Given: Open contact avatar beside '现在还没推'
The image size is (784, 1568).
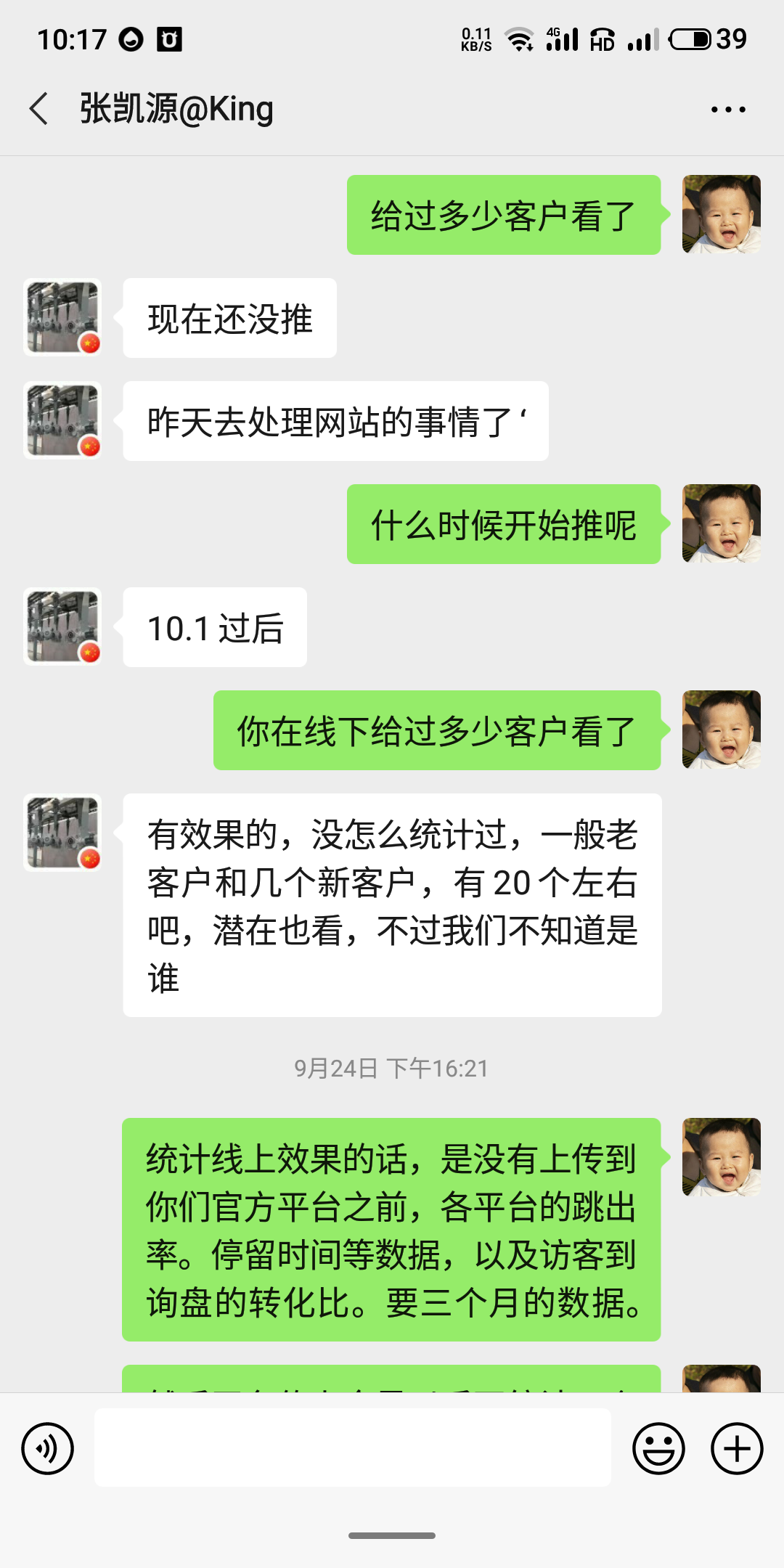Looking at the screenshot, I should pyautogui.click(x=62, y=317).
